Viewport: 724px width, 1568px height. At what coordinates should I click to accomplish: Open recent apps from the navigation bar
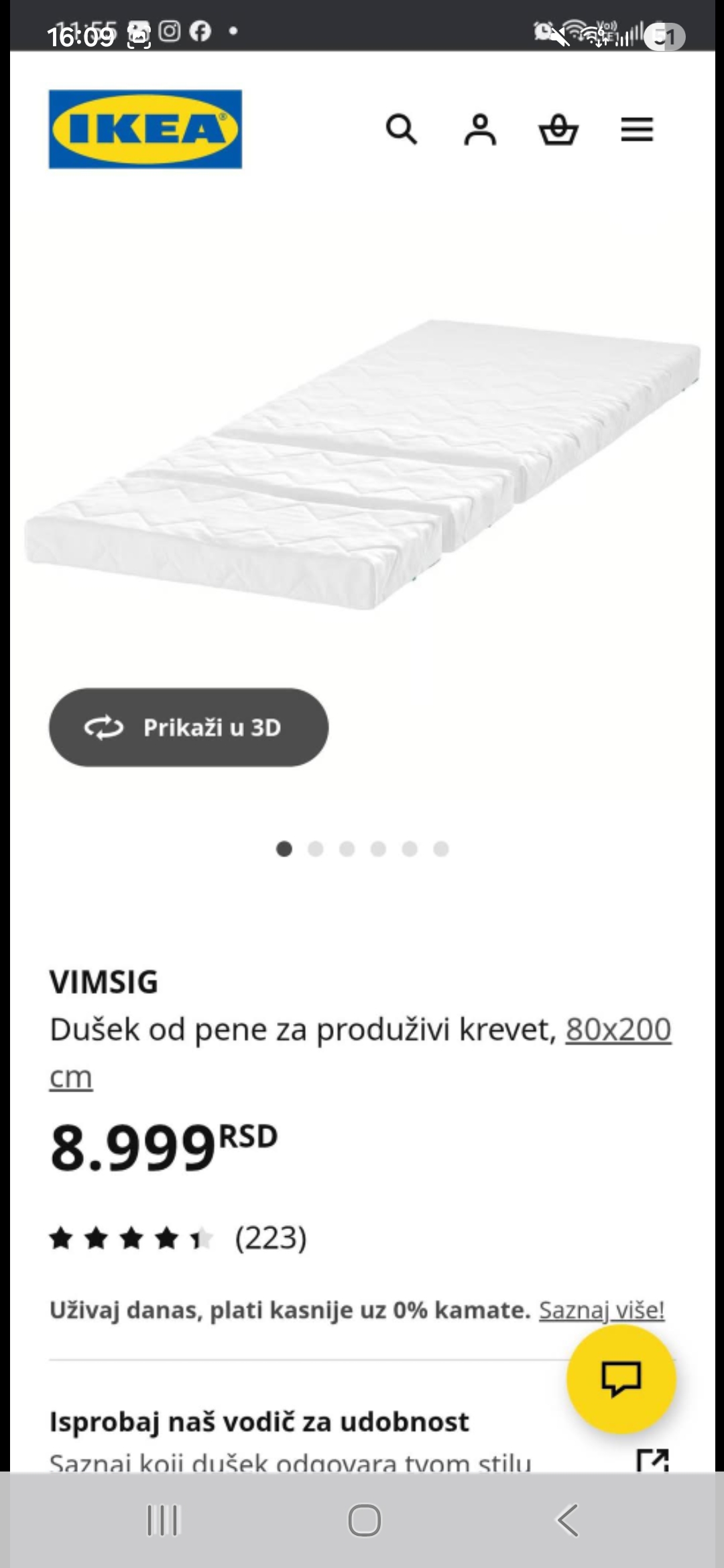click(163, 1520)
